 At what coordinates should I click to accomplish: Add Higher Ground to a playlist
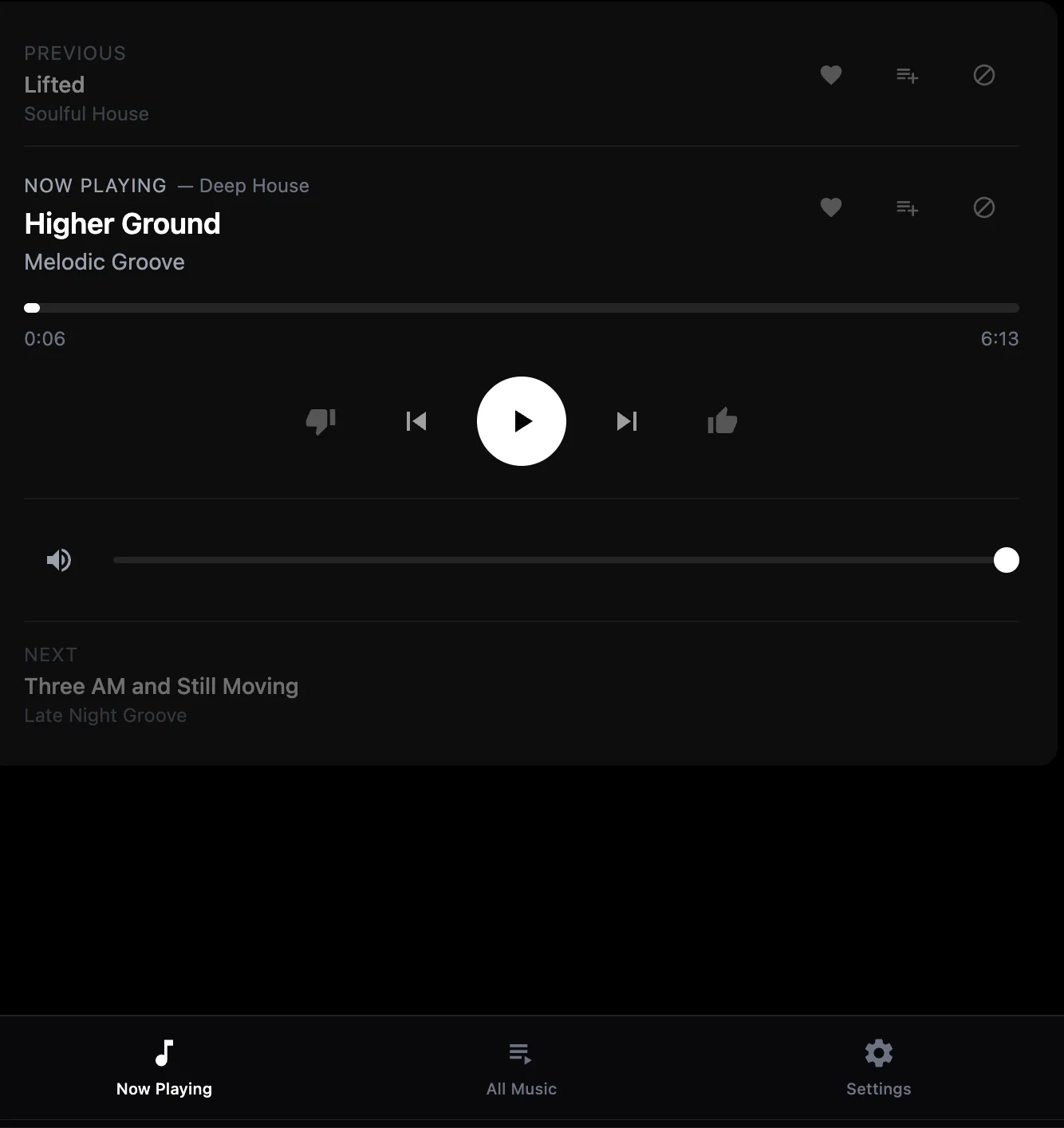click(907, 207)
